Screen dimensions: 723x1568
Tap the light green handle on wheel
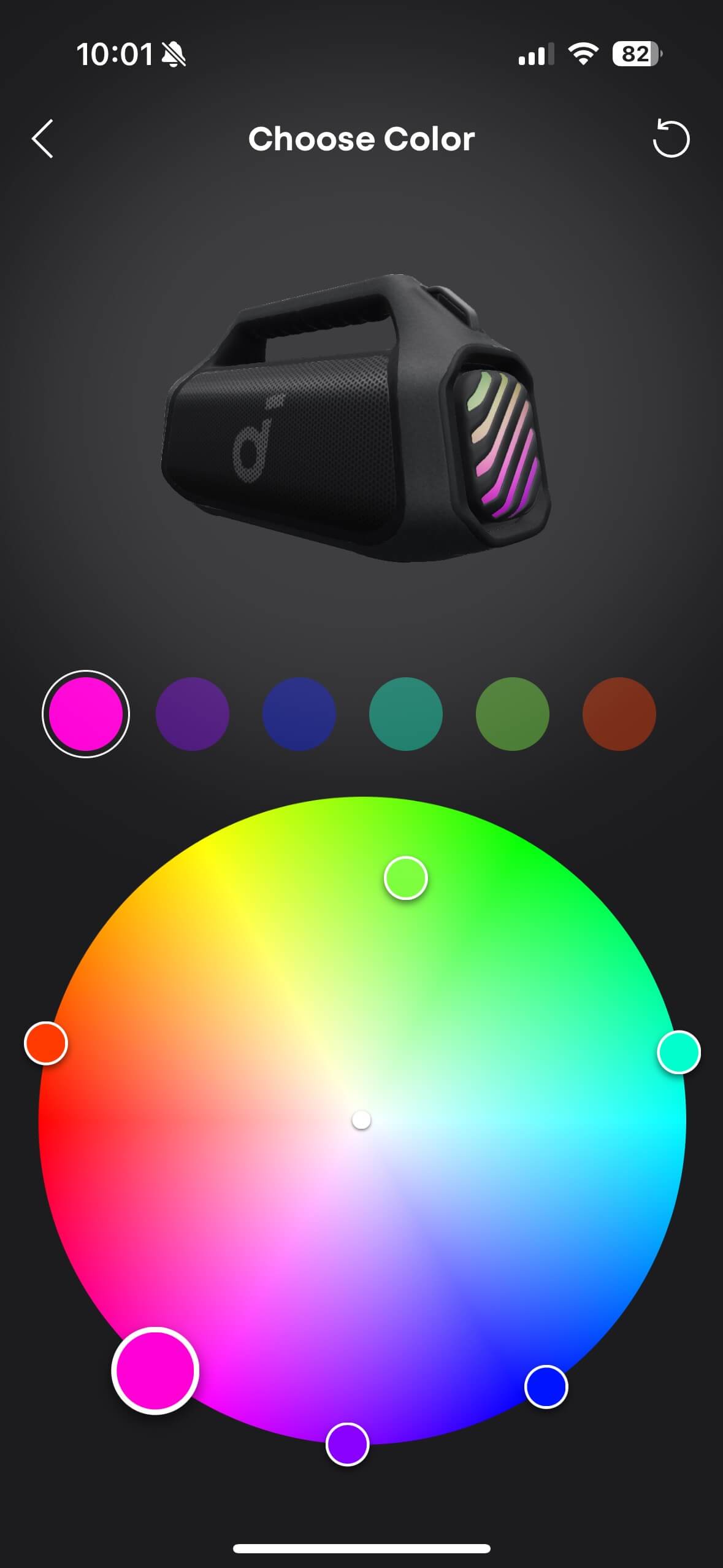tap(406, 878)
